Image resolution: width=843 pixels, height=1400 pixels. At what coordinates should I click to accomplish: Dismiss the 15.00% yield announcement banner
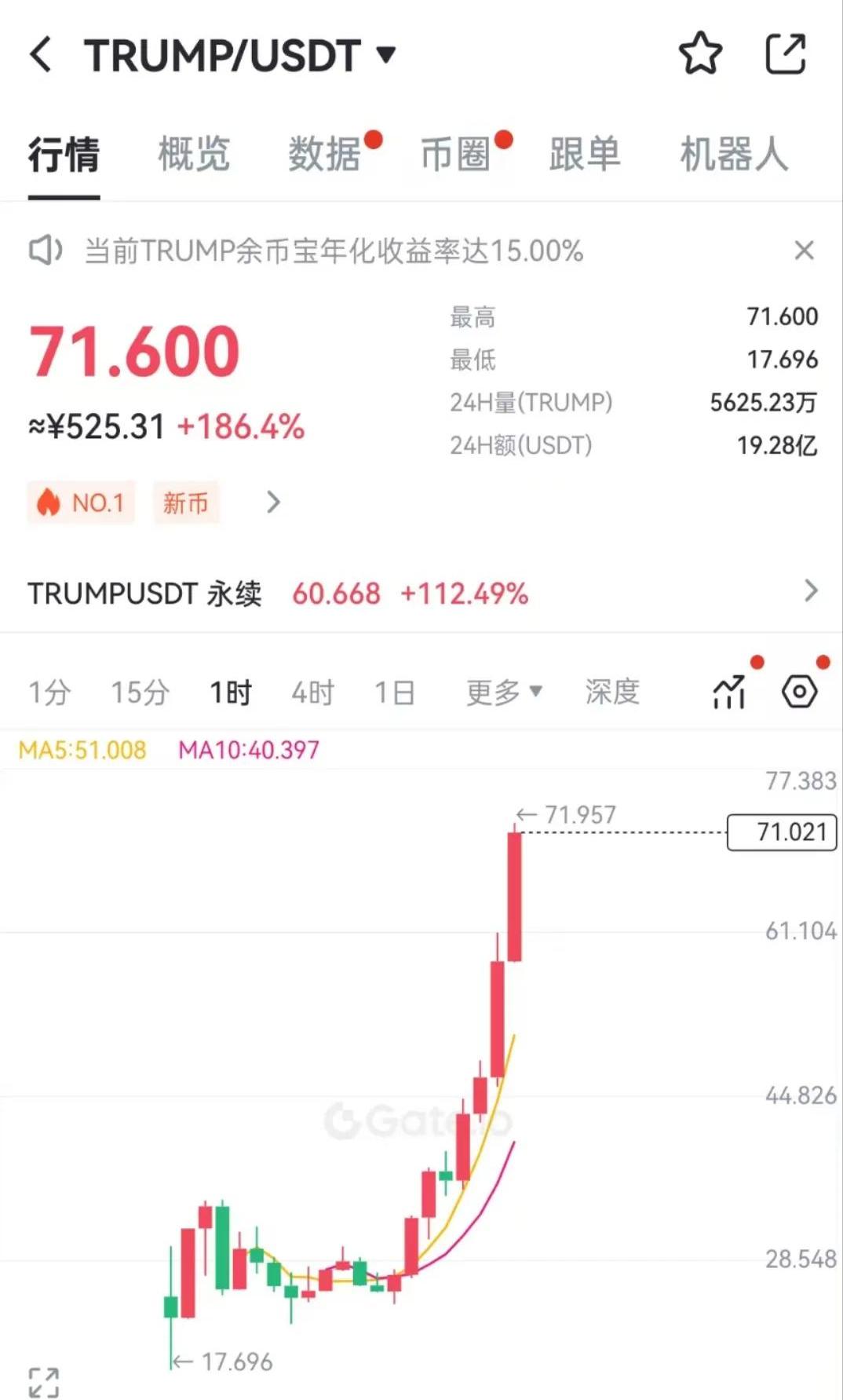tap(804, 251)
